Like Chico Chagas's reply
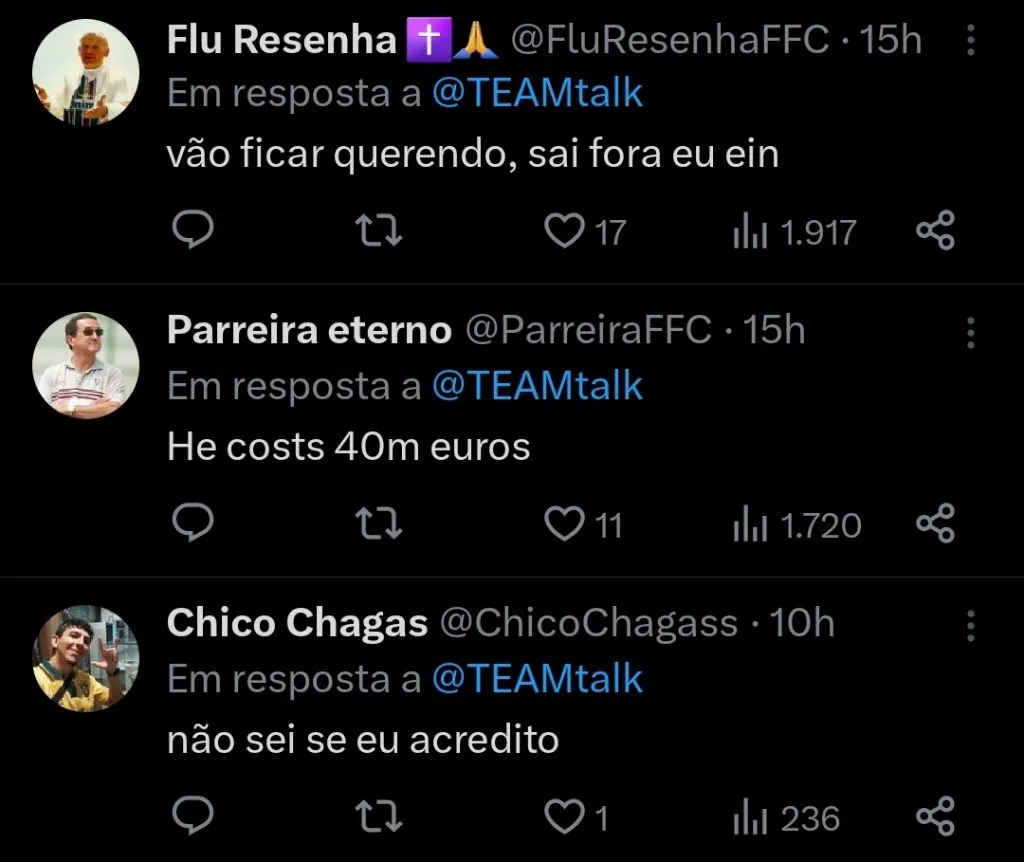 [x=564, y=817]
